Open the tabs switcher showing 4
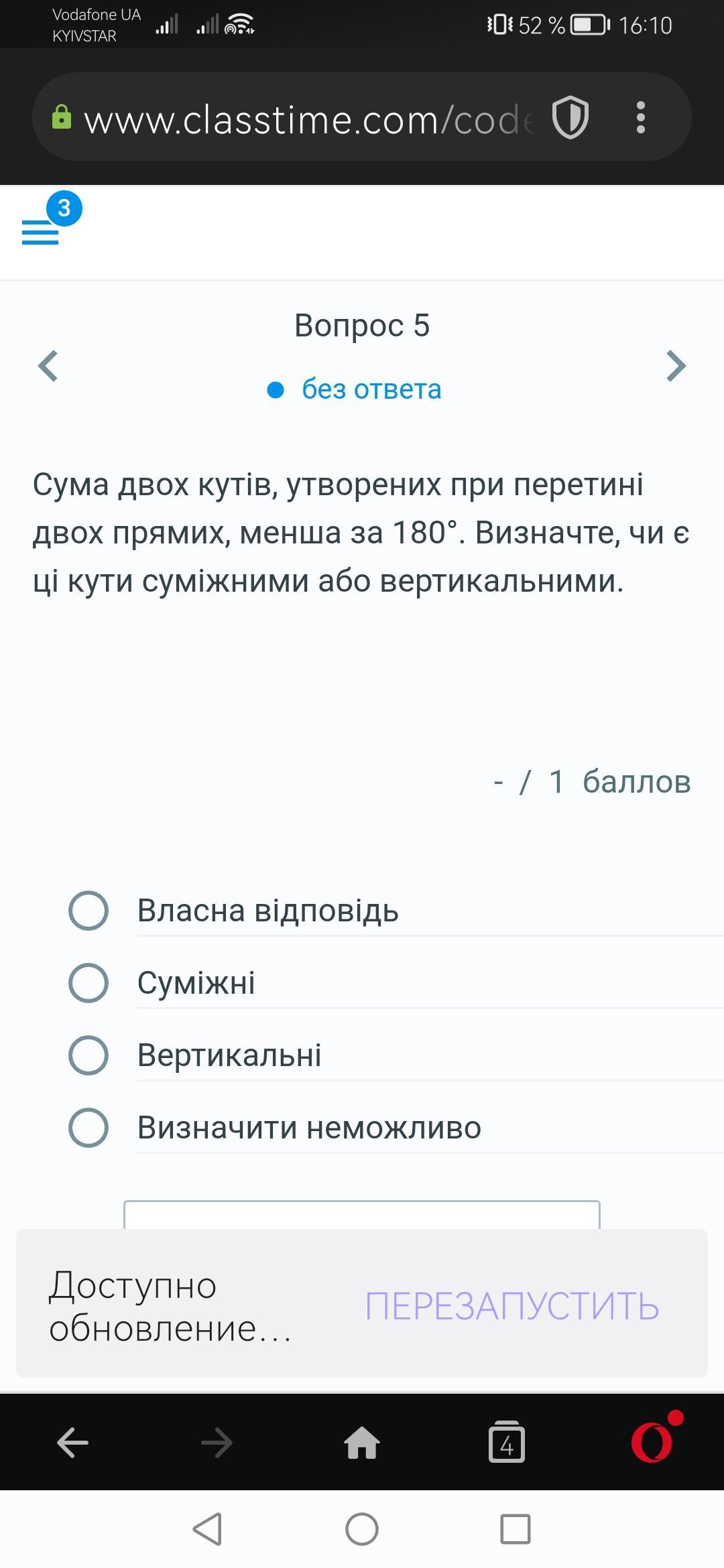This screenshot has width=724, height=1568. point(507,1441)
